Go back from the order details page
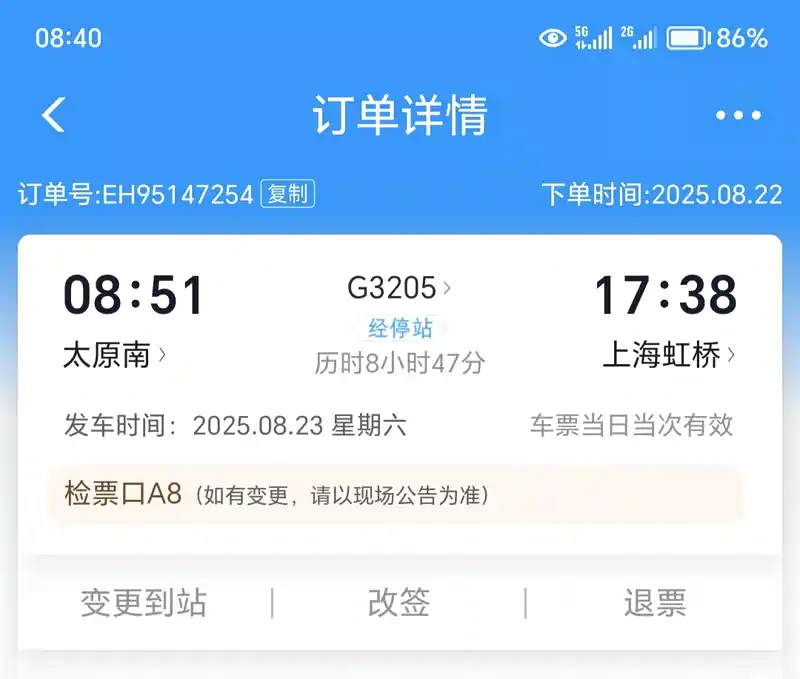Viewport: 800px width, 679px height. 54,115
